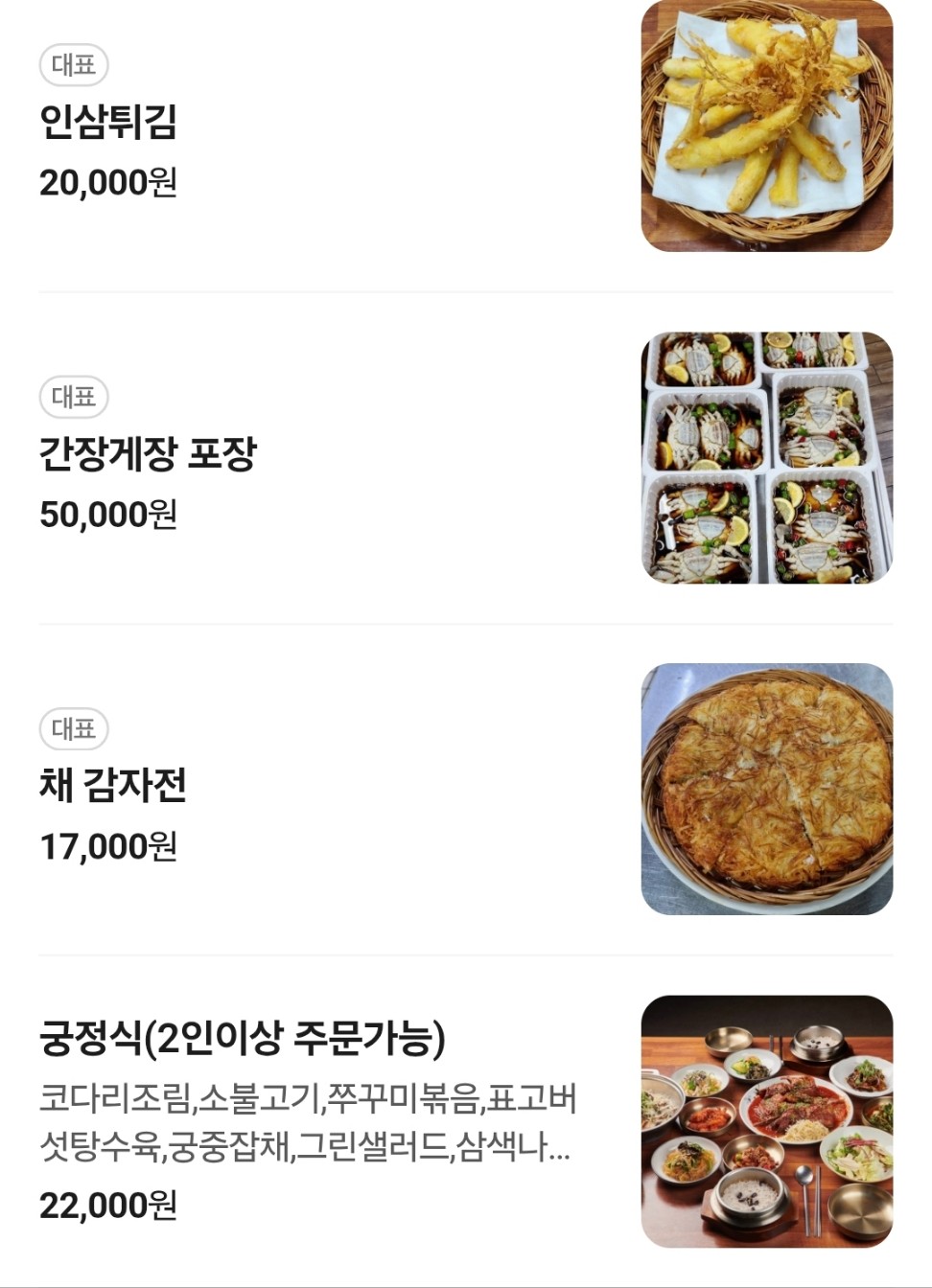The height and width of the screenshot is (1288, 932).
Task: View the 인삼튀김 food photo
Action: (x=766, y=126)
